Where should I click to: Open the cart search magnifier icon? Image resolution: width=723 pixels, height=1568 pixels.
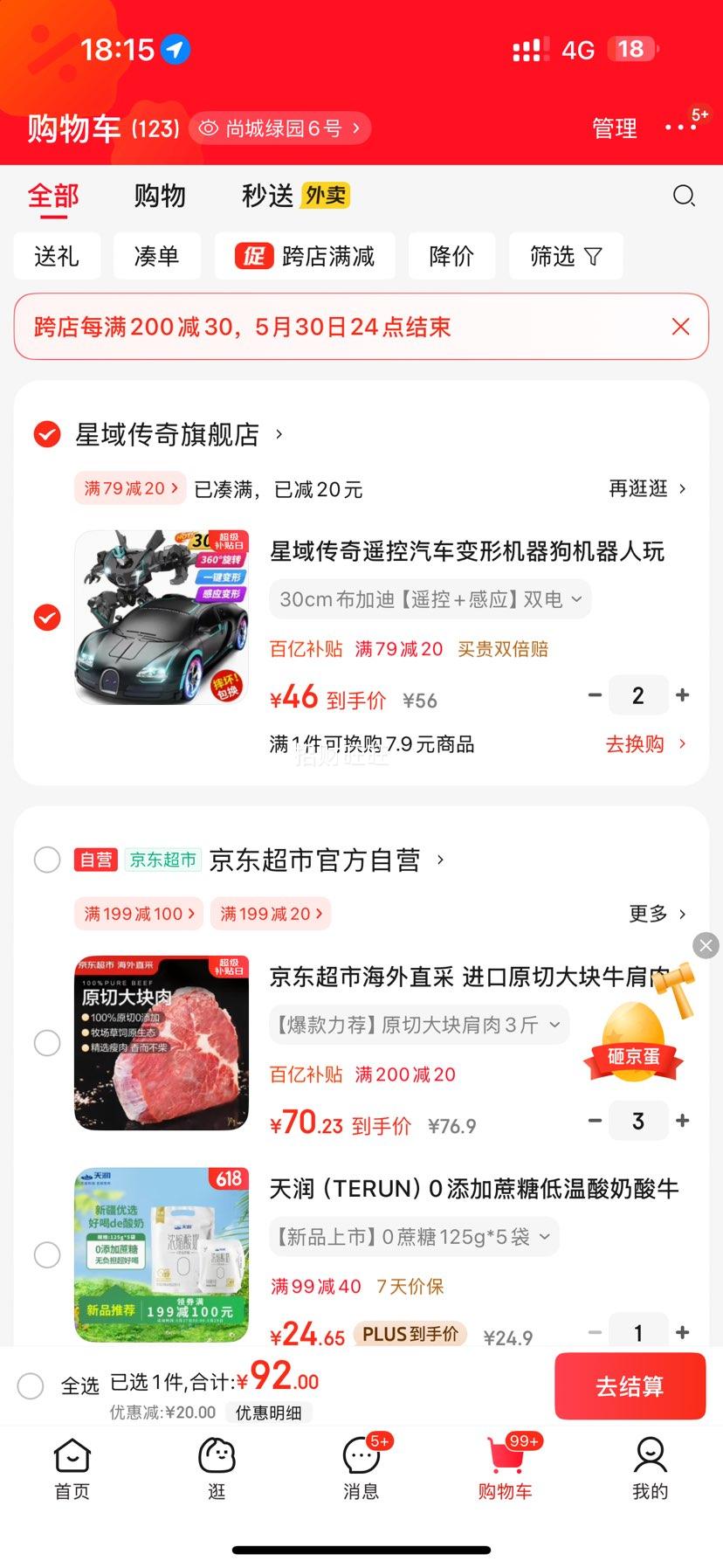[x=684, y=196]
